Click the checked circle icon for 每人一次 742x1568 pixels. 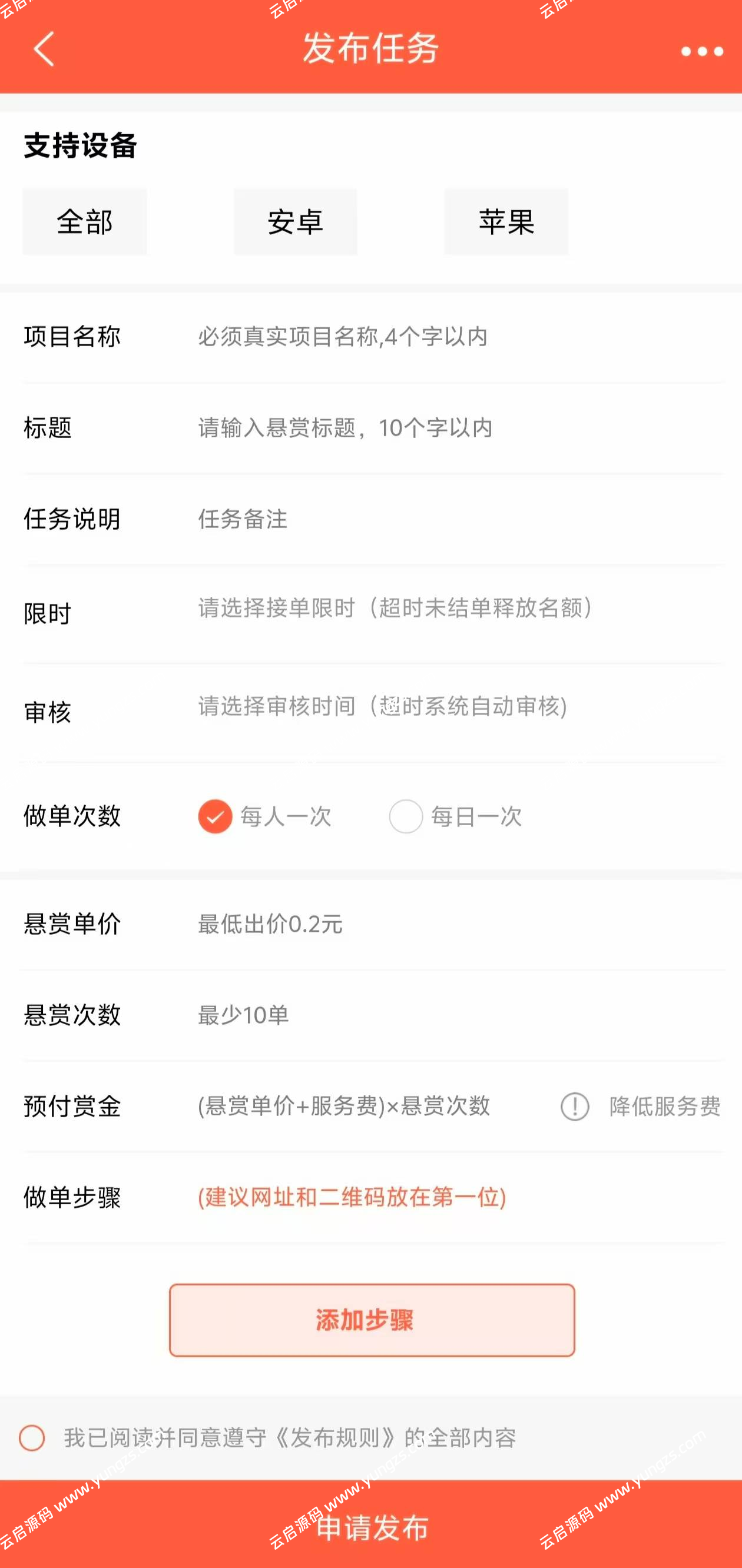point(214,817)
